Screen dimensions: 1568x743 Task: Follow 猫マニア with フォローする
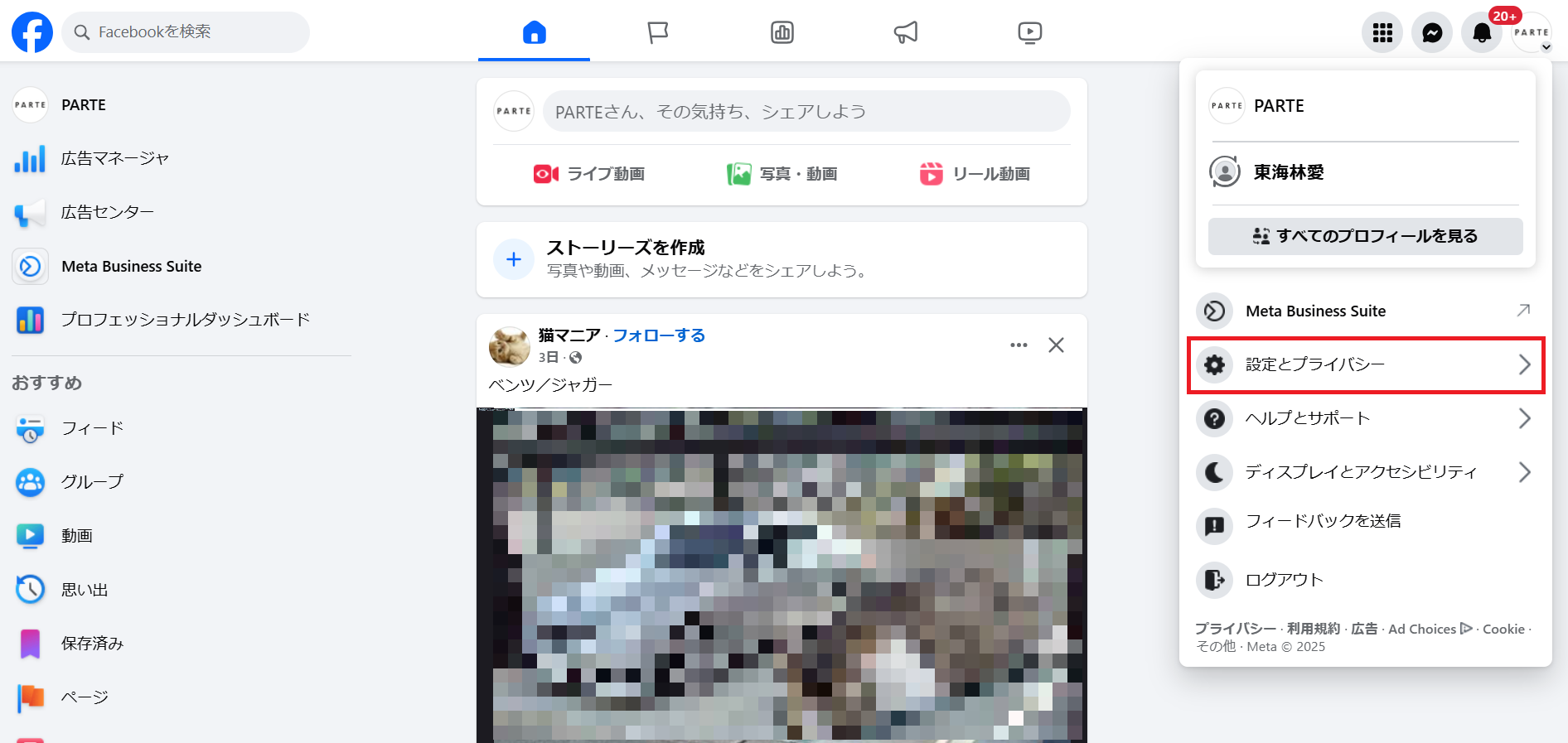pos(659,335)
